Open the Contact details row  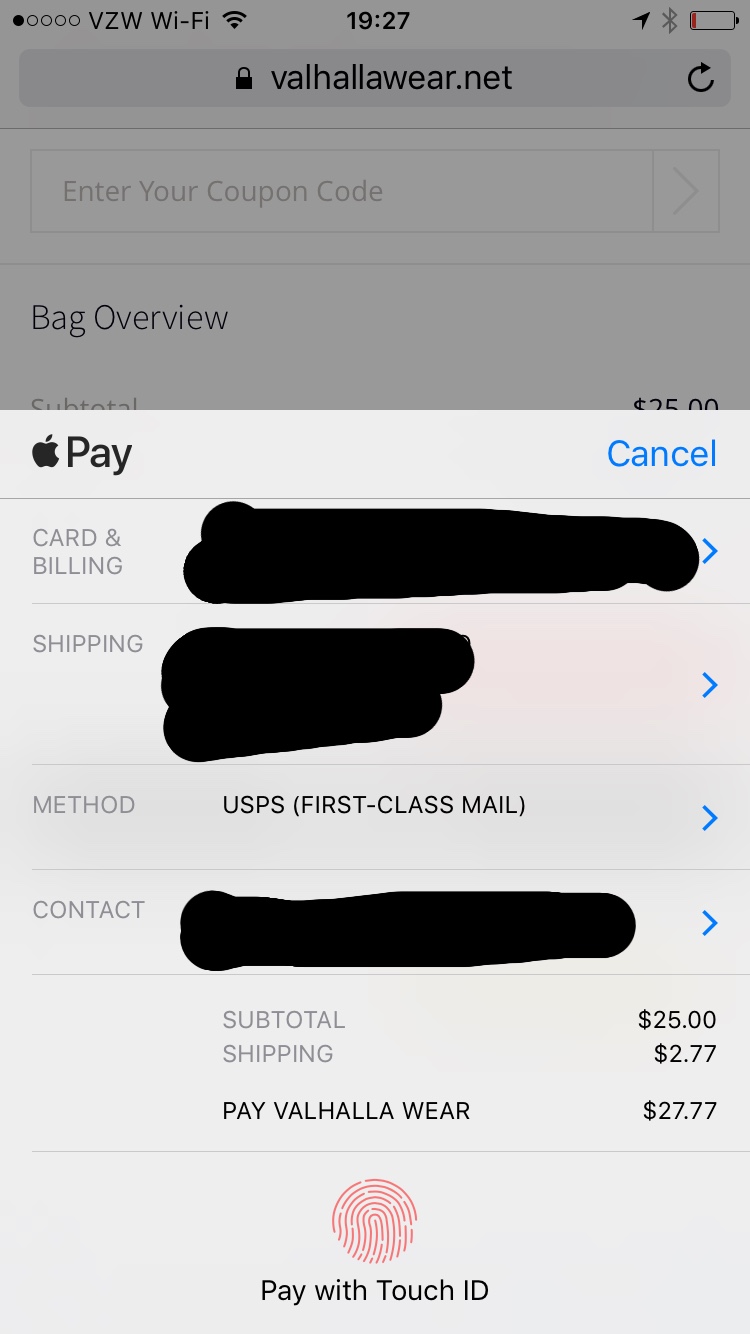click(x=375, y=922)
